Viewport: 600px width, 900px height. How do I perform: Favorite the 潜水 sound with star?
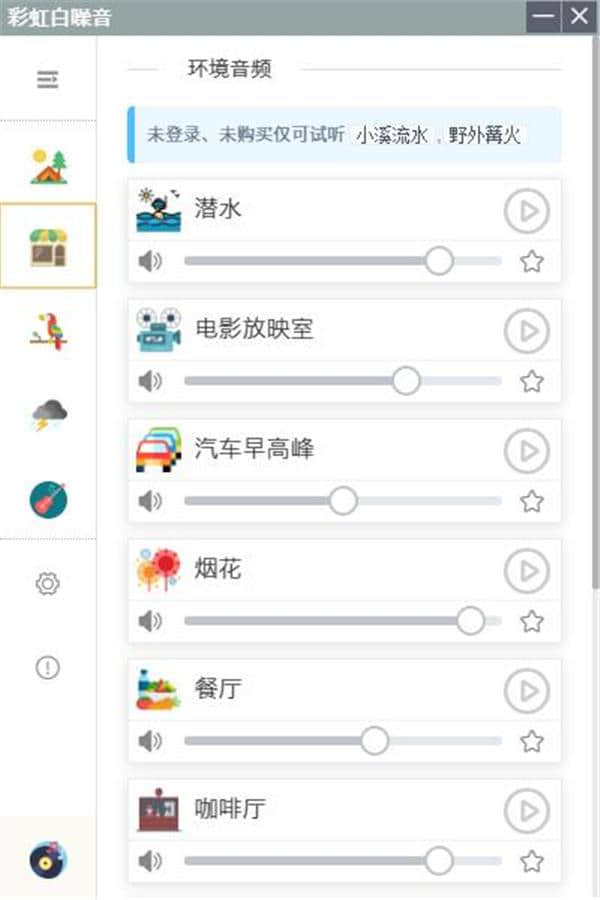(532, 262)
